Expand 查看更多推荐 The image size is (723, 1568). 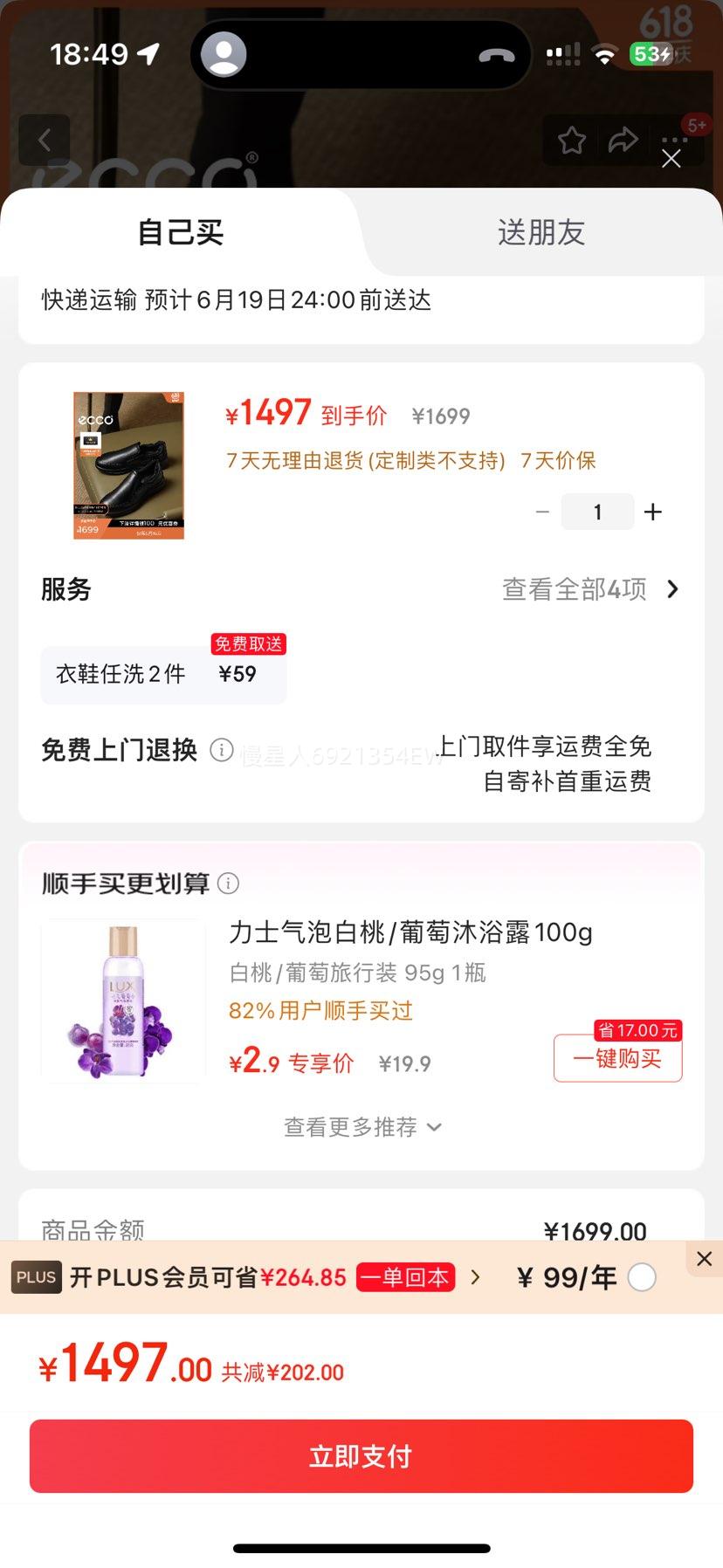pyautogui.click(x=361, y=1127)
